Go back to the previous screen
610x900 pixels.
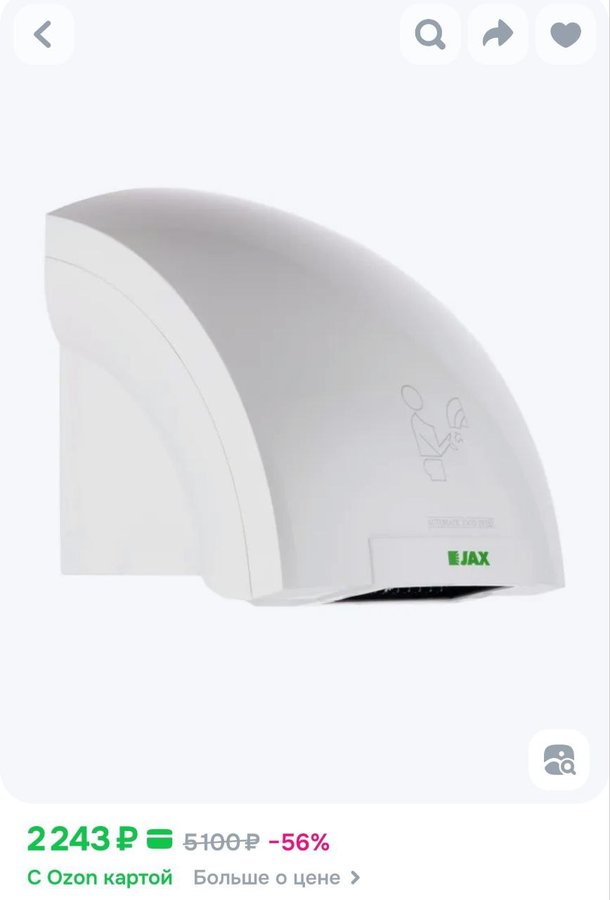click(43, 35)
